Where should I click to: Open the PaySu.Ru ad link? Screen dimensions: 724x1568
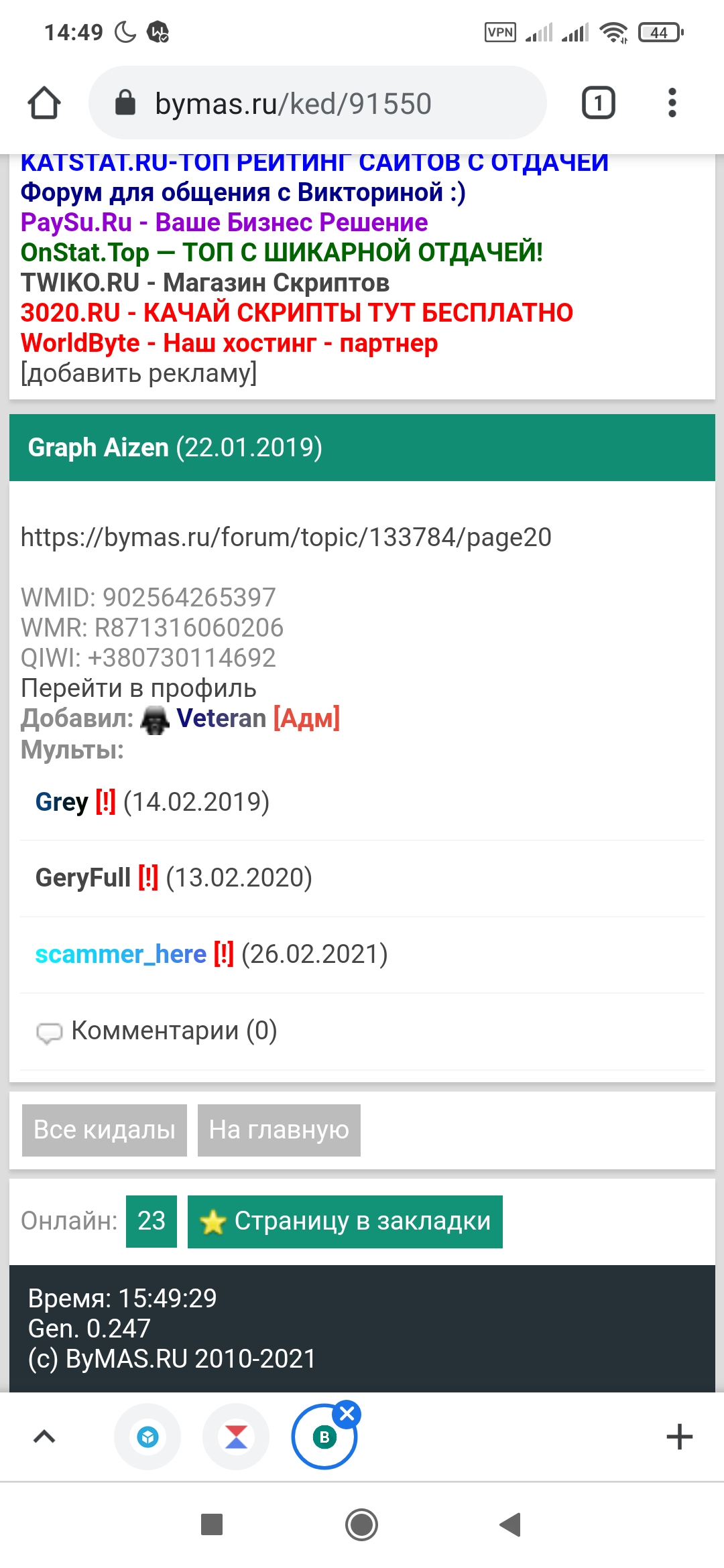click(224, 222)
